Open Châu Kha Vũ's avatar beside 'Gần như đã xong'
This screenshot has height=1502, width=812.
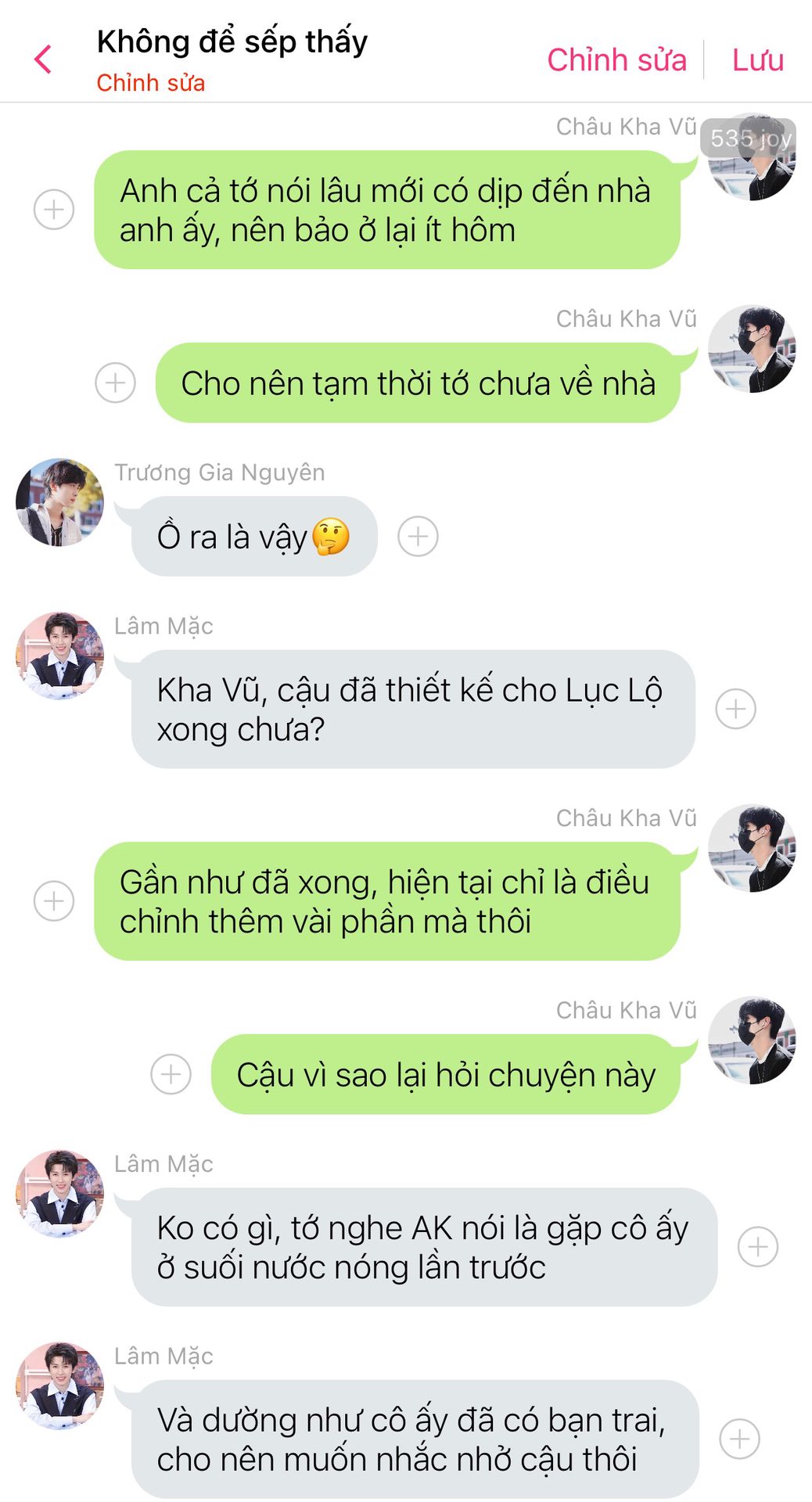click(x=751, y=848)
